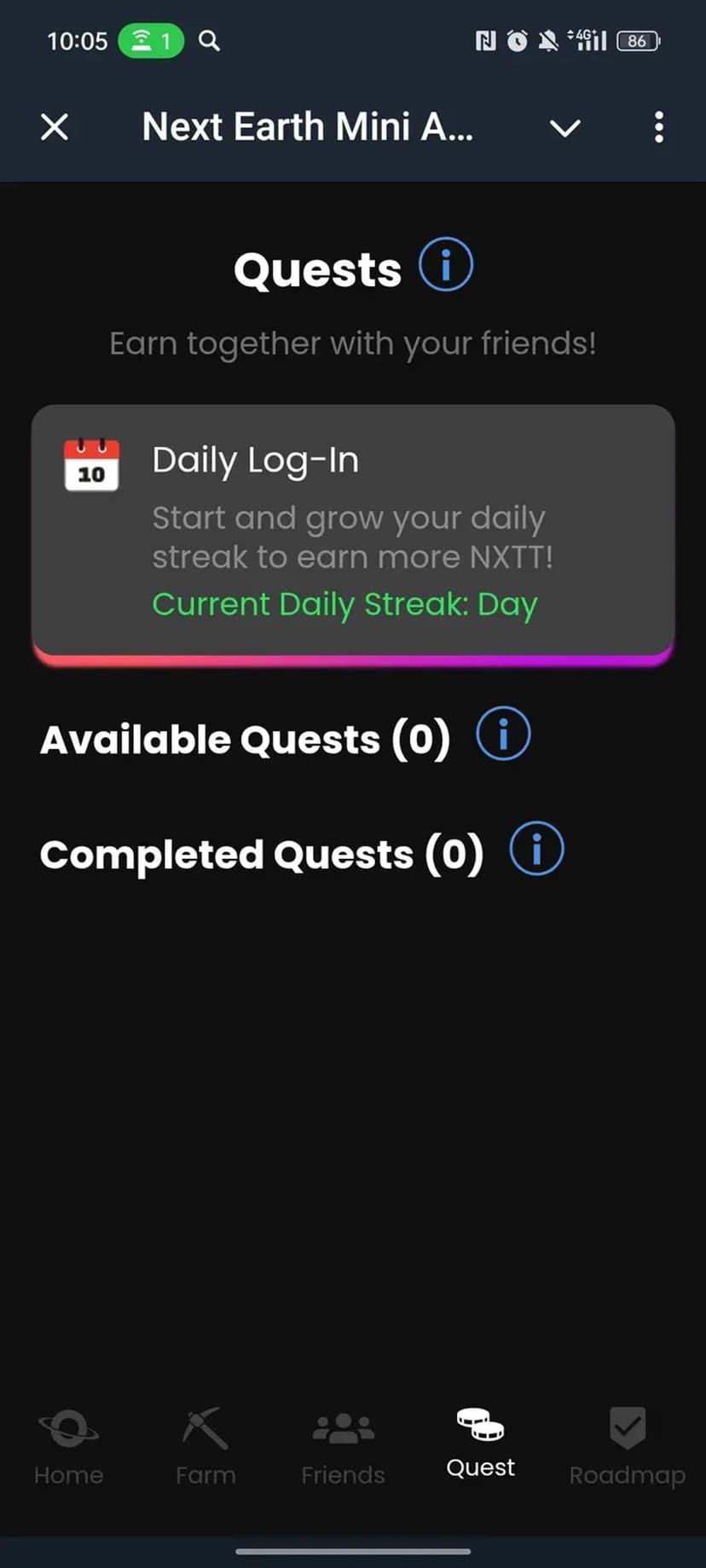Open the three-dot overflow menu
Viewport: 706px width, 1568px height.
click(658, 128)
